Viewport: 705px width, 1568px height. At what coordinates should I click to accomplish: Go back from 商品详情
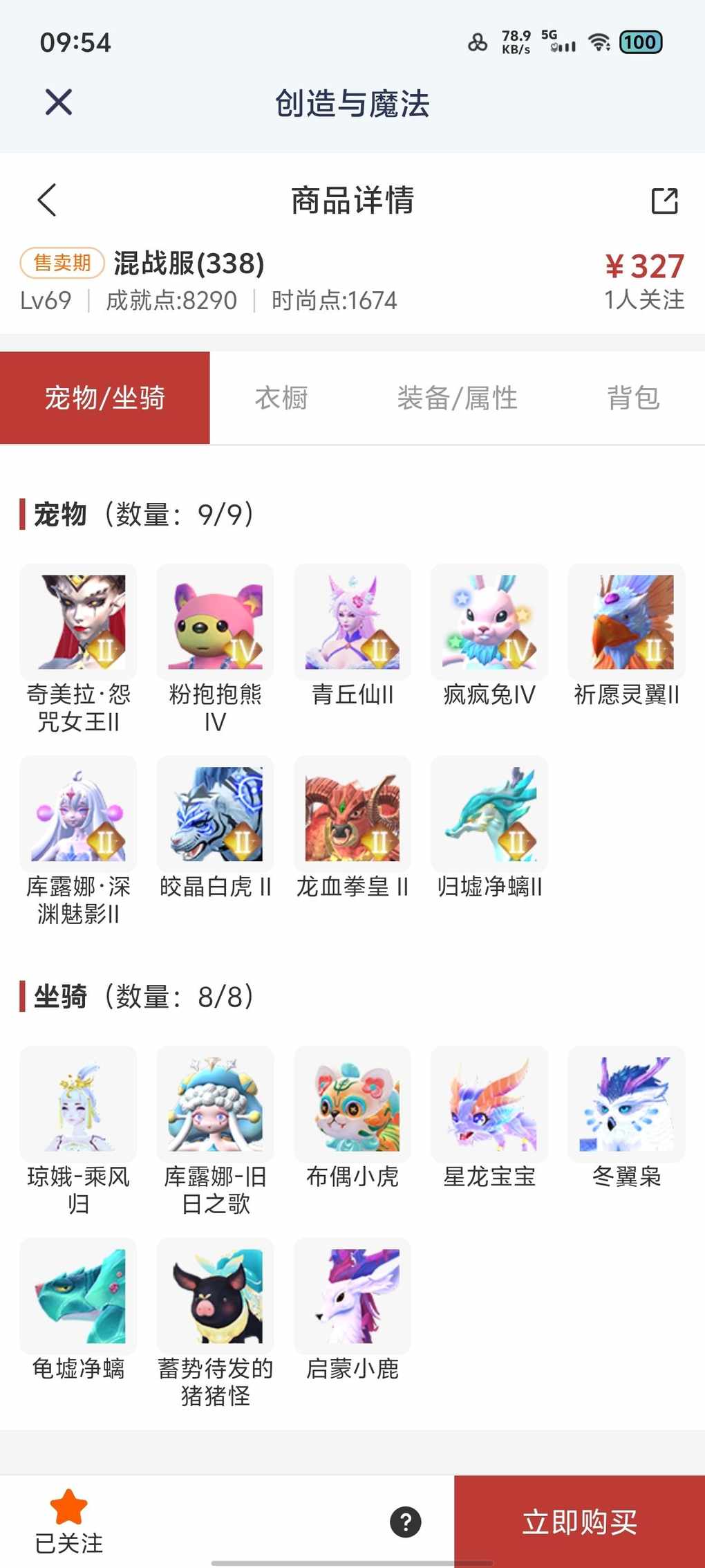coord(47,201)
